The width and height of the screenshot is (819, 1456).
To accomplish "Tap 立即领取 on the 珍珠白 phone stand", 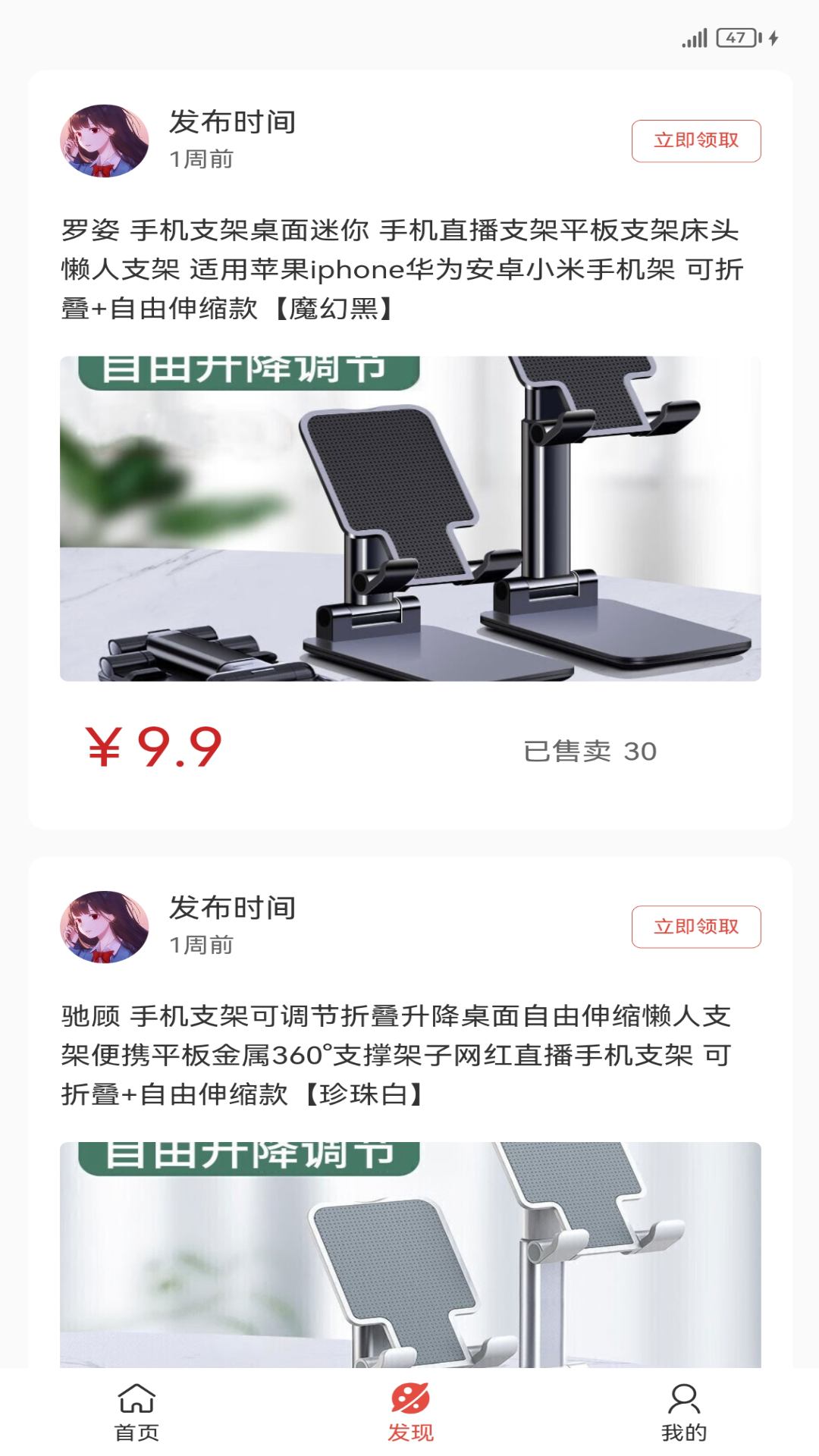I will [x=695, y=926].
